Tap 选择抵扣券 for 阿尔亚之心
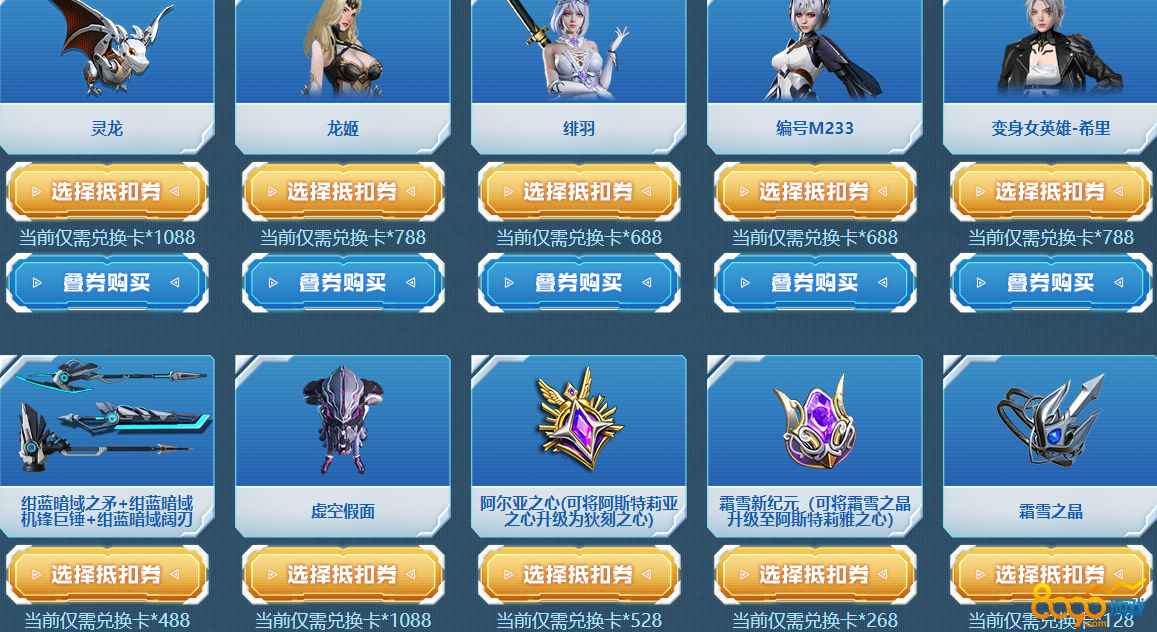1157x632 pixels. point(579,575)
